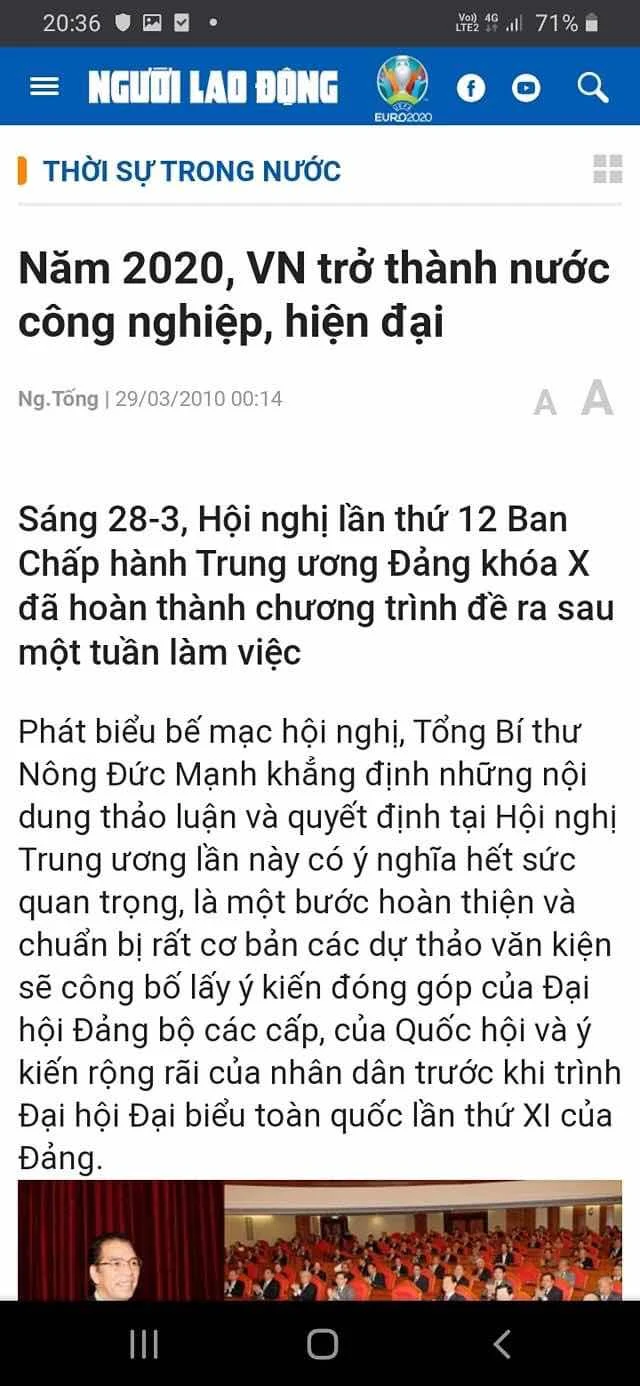Increase article text size
The width and height of the screenshot is (640, 1386).
(x=597, y=398)
